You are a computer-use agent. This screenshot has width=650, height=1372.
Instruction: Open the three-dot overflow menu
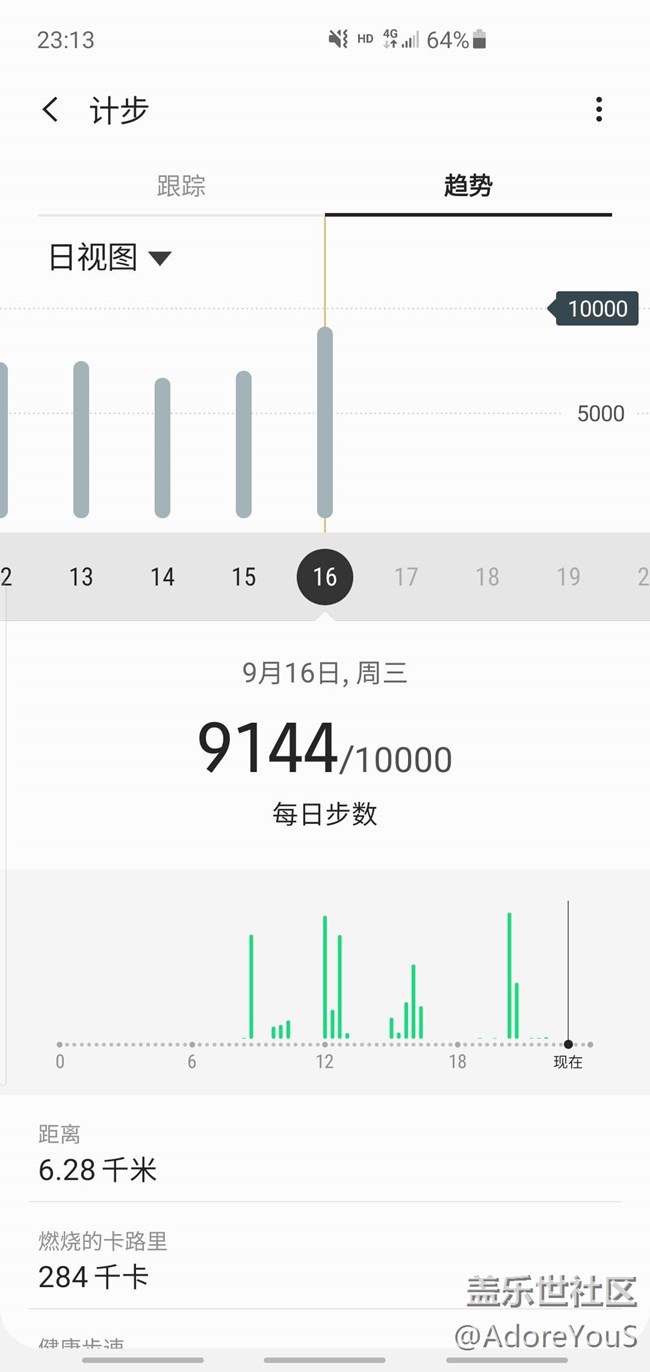click(598, 110)
